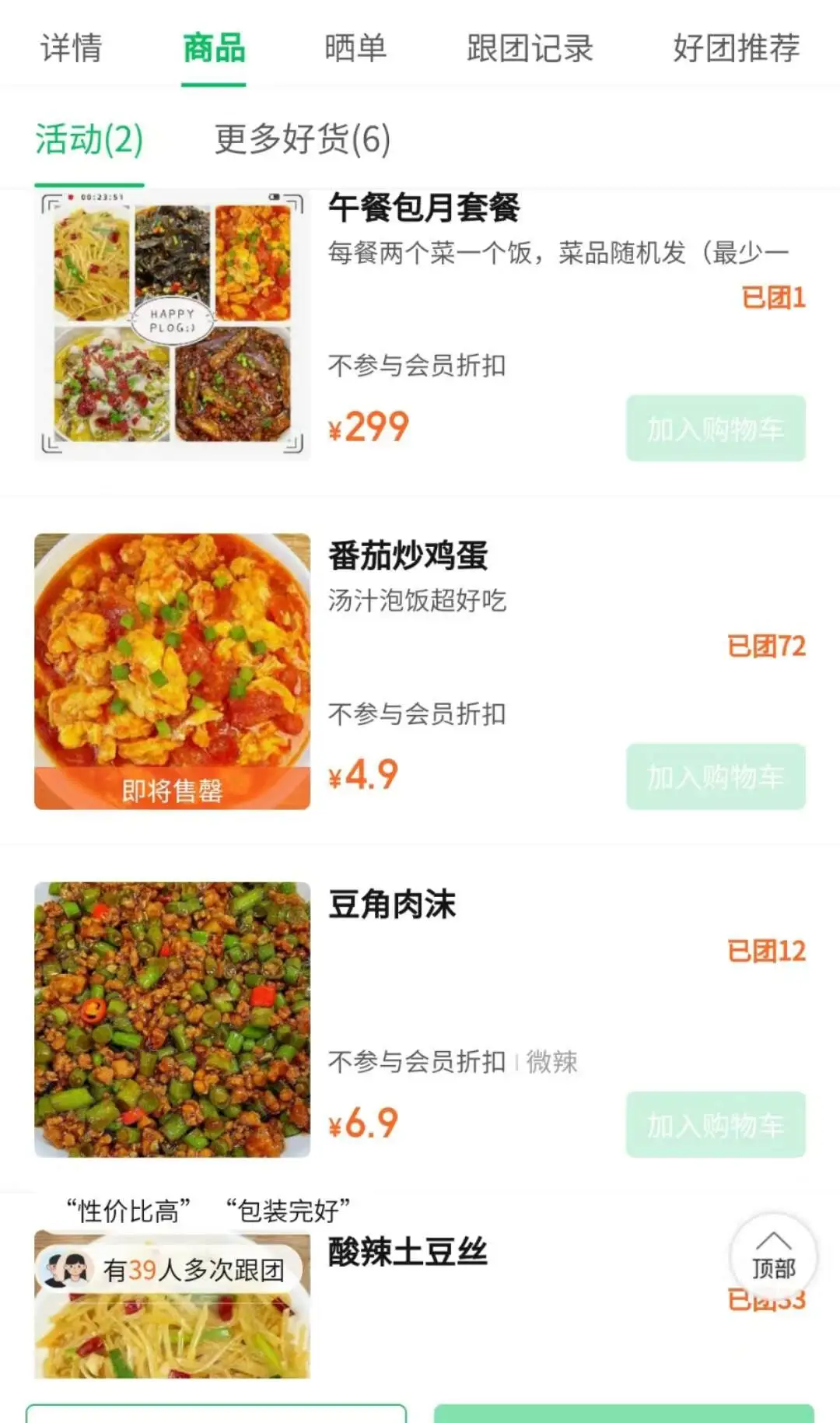
Task: Add 番茄炒鸡蛋 to the cart
Action: click(x=716, y=776)
